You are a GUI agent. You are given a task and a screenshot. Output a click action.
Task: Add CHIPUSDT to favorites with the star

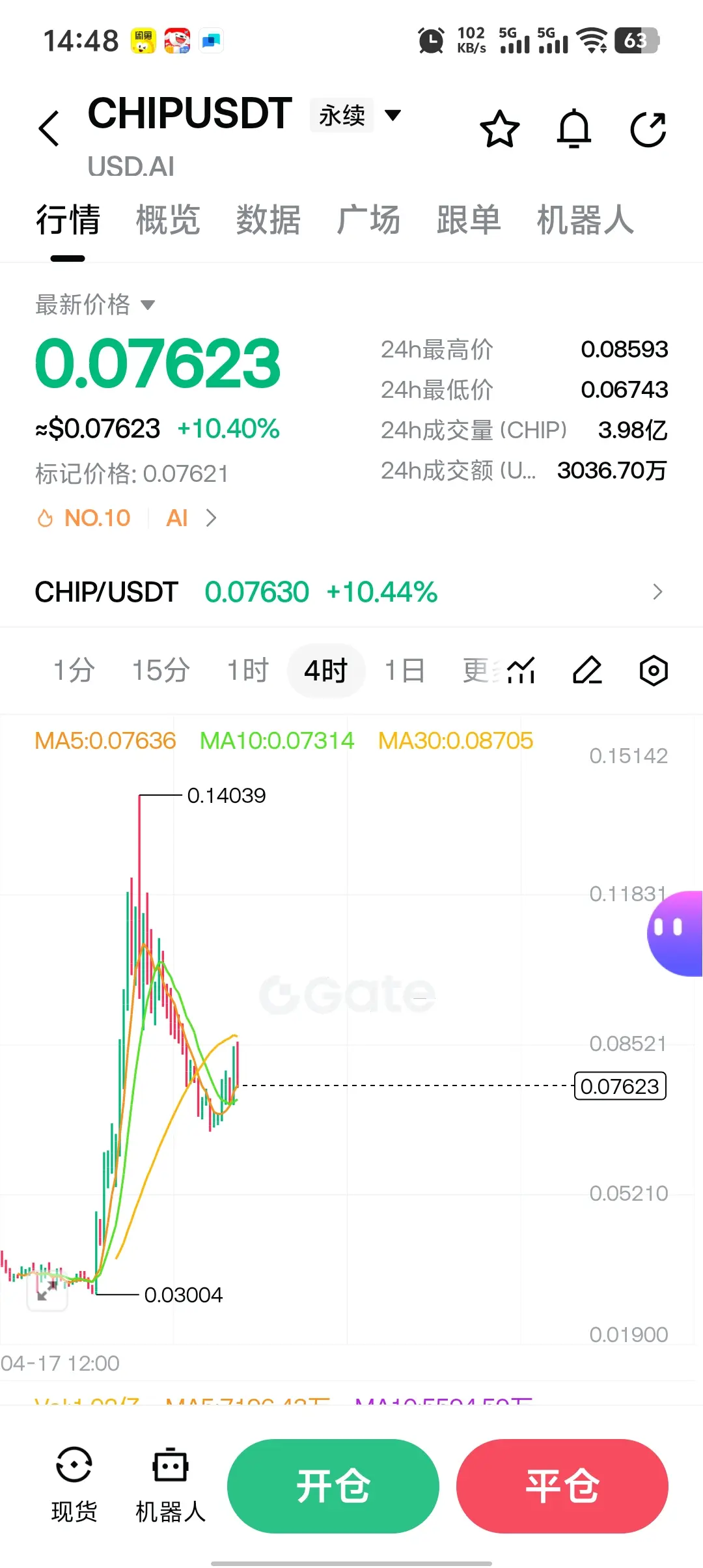[500, 129]
